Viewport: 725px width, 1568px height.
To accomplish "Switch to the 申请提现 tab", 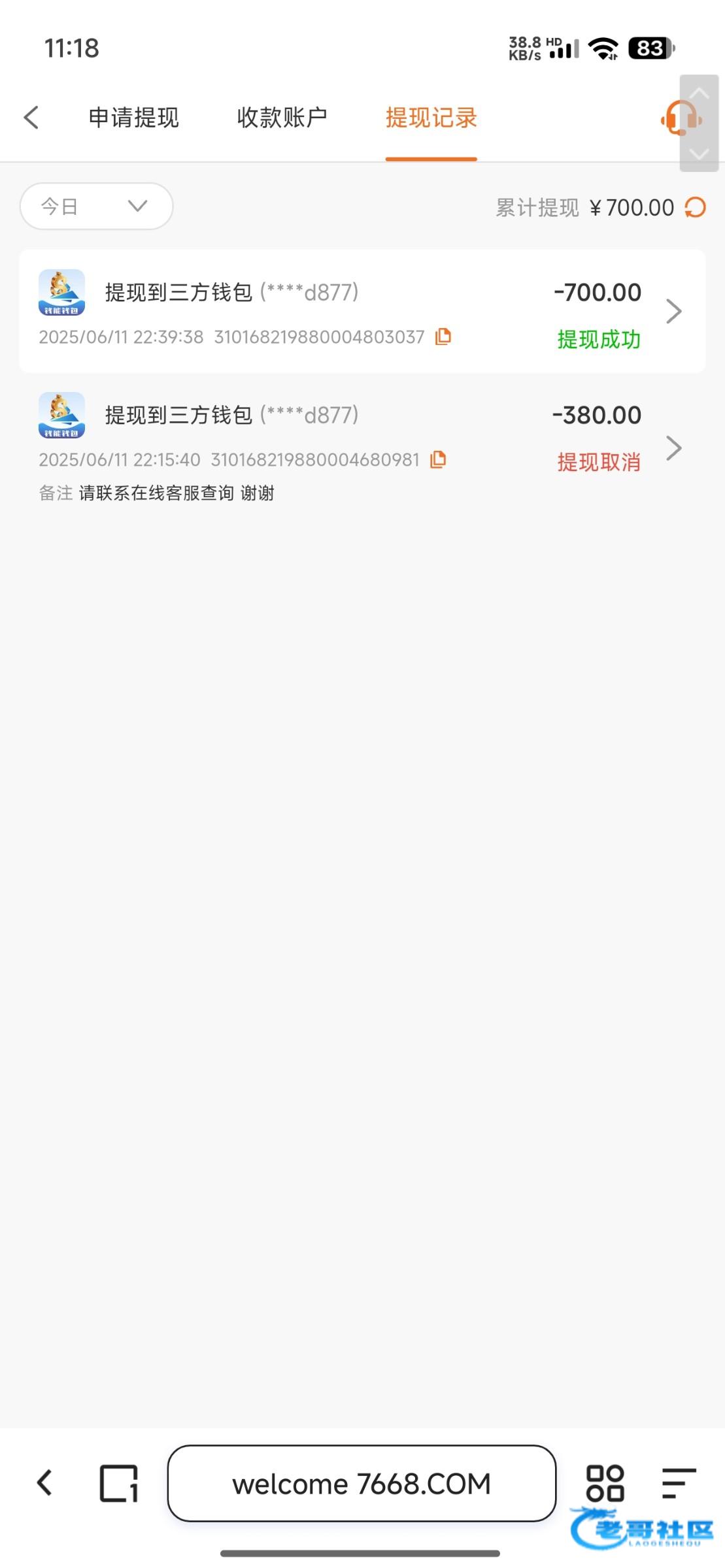I will point(133,118).
